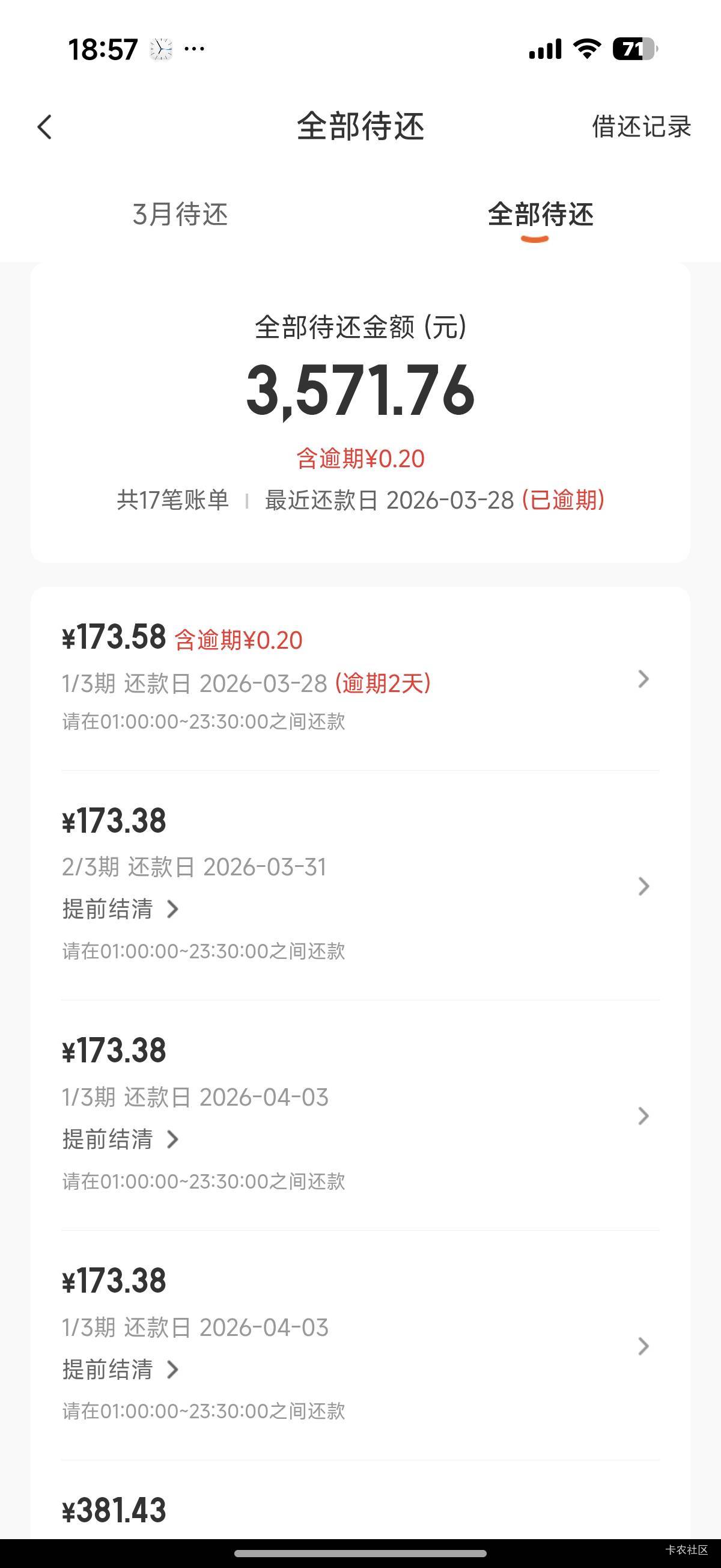Switch to the 3月待还 tab
The width and height of the screenshot is (721, 1568).
[x=180, y=215]
